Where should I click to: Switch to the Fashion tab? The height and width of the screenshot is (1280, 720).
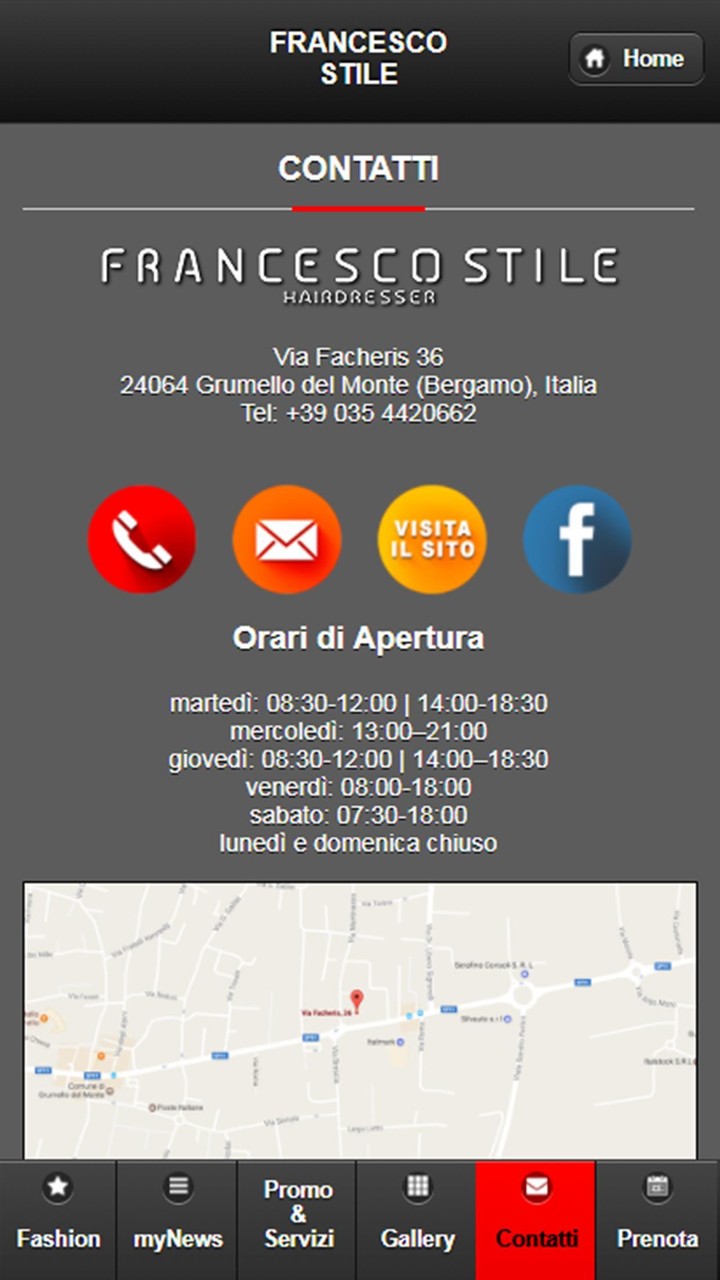pyautogui.click(x=58, y=1218)
